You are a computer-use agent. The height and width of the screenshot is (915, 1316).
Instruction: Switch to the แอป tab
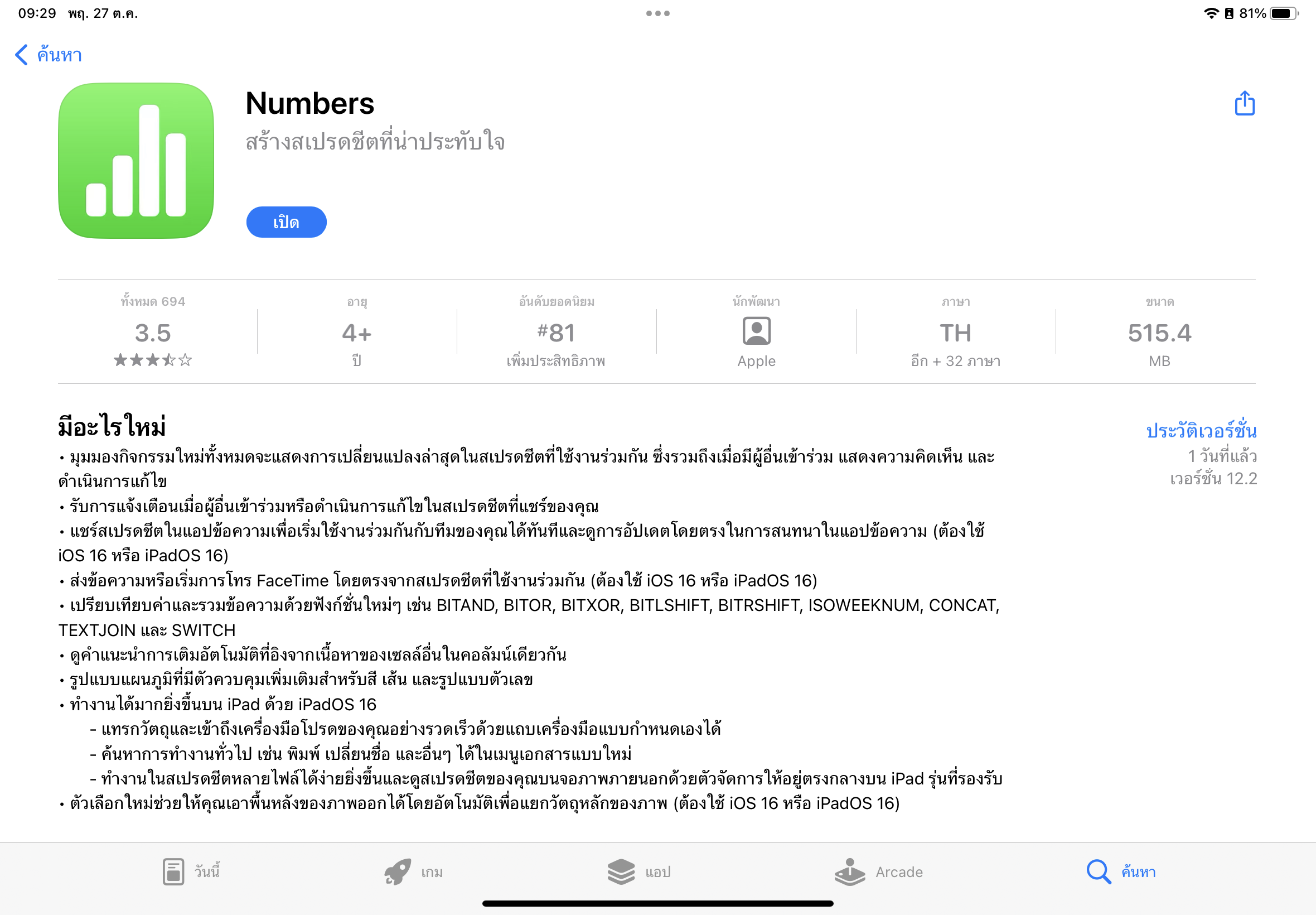point(639,872)
